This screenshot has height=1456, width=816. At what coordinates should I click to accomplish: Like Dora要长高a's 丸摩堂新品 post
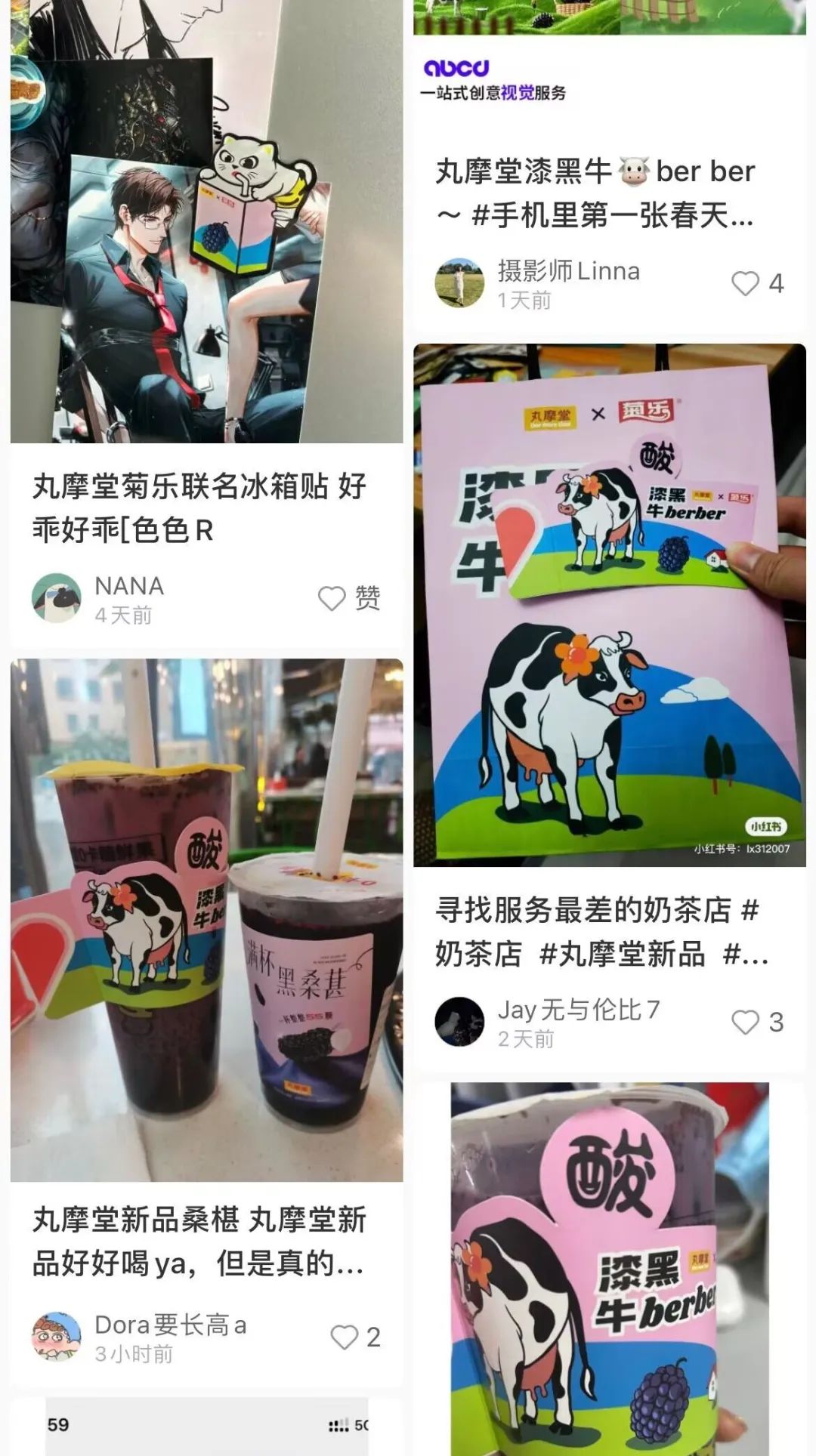pyautogui.click(x=345, y=1337)
